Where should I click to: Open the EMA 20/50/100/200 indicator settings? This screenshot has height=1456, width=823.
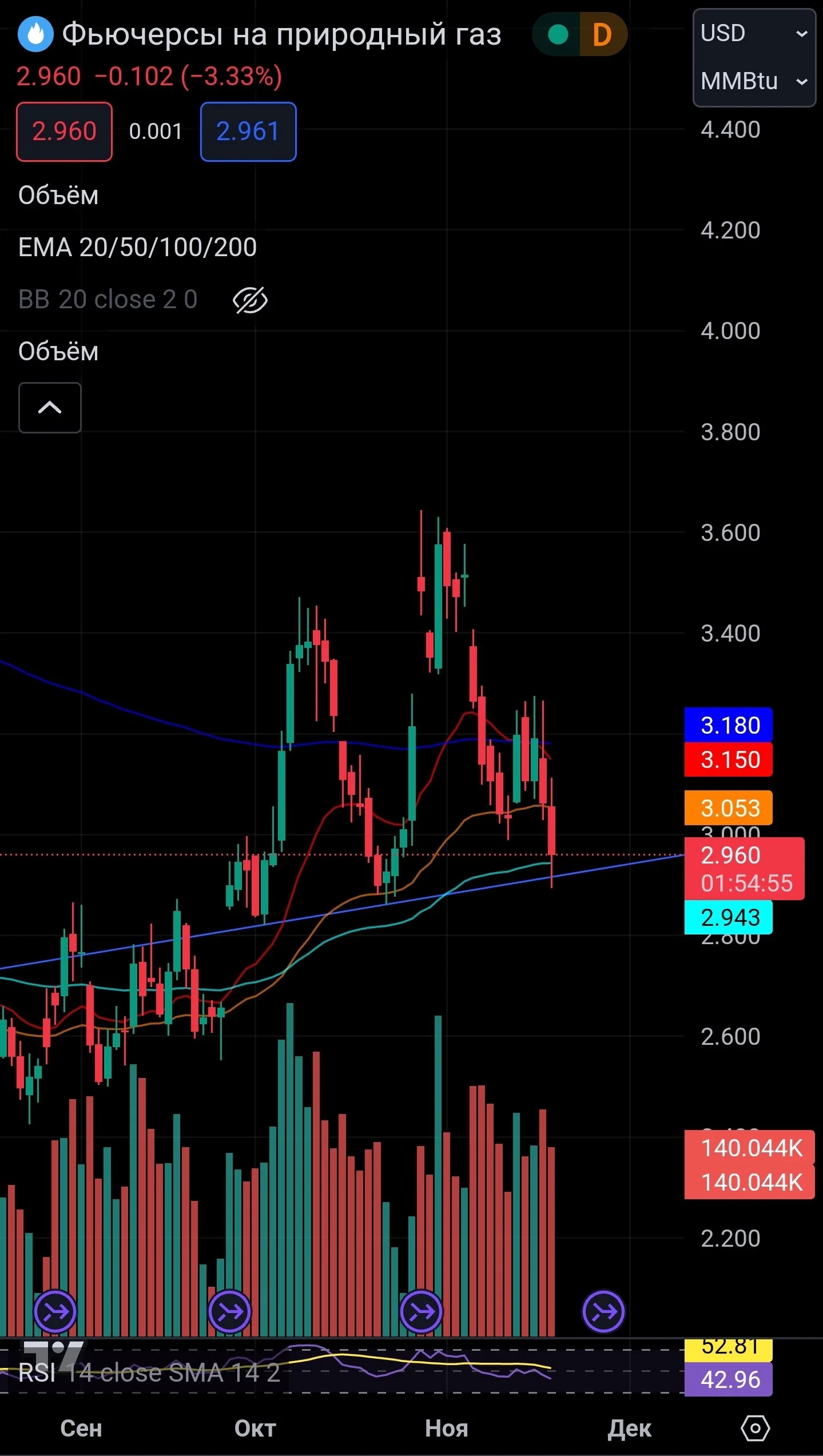pyautogui.click(x=137, y=248)
